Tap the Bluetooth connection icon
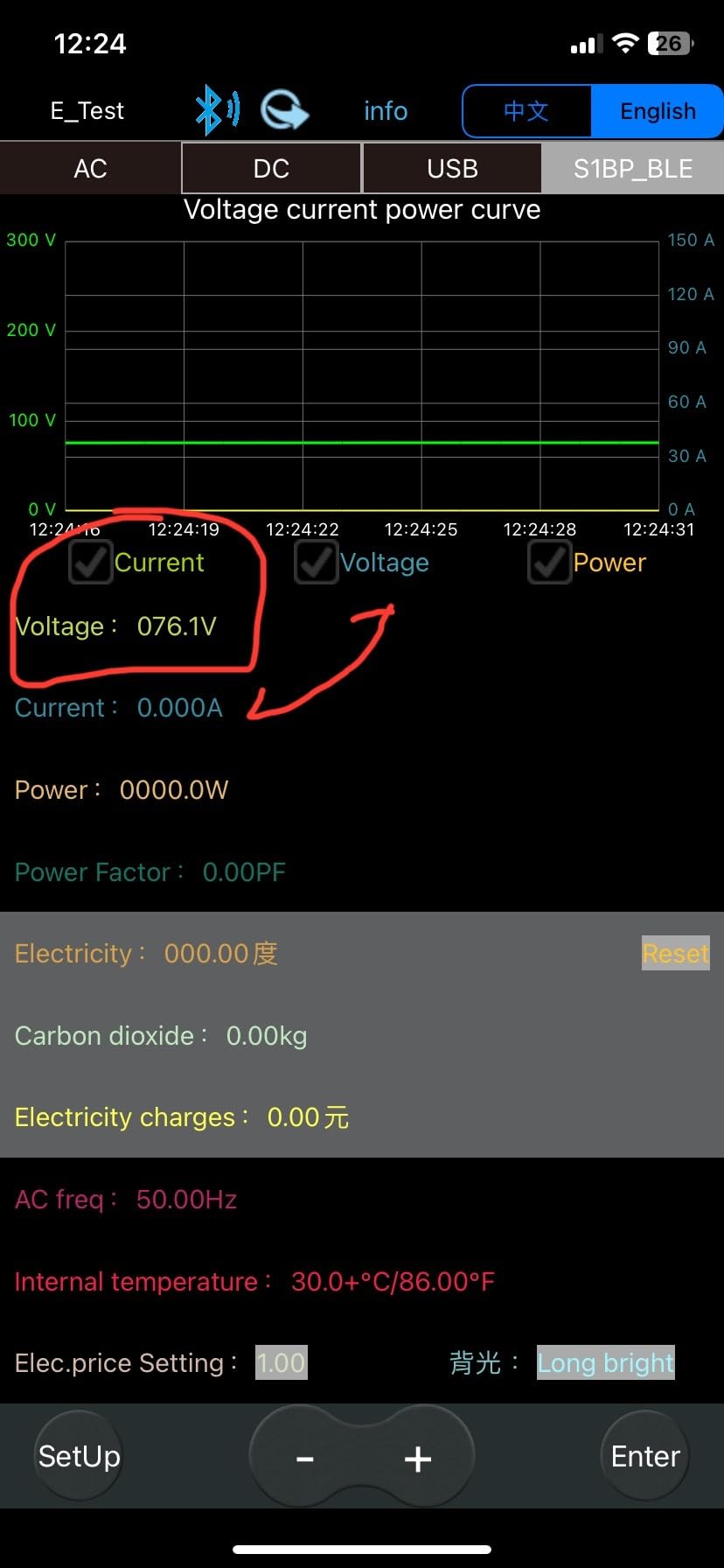 [214, 110]
